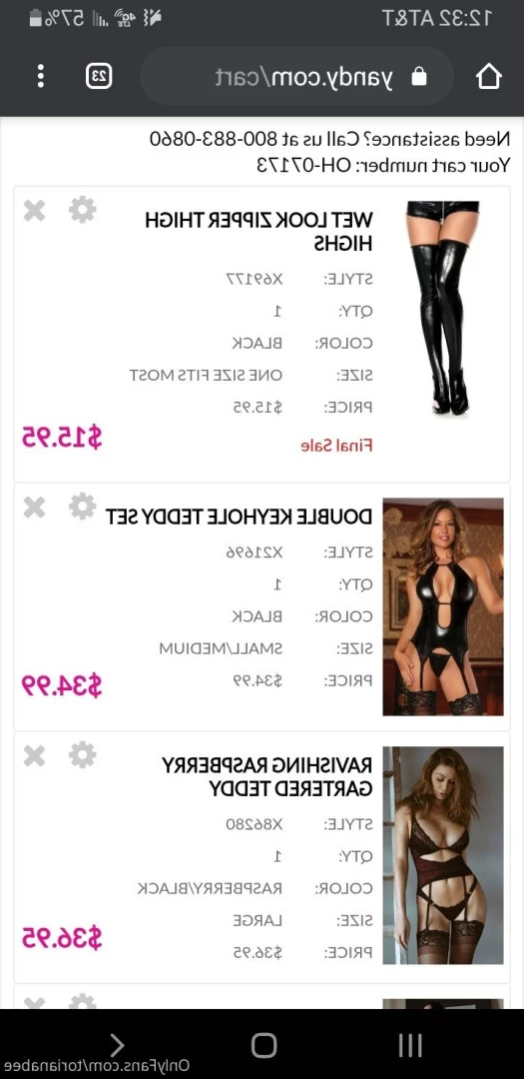Open the browser tab switcher showing 23
Image resolution: width=524 pixels, height=1079 pixels.
coord(99,76)
